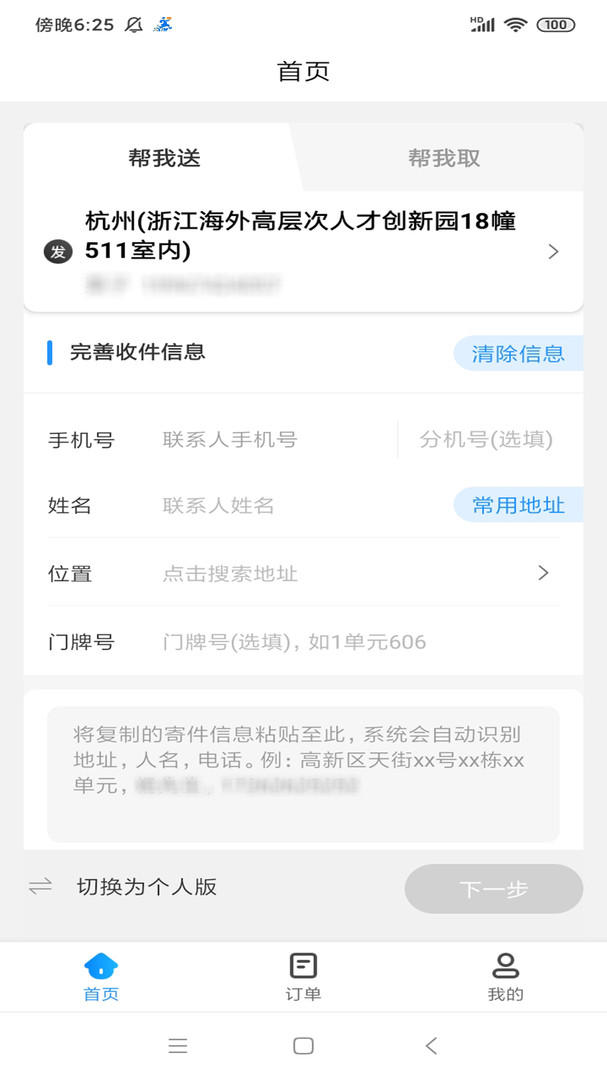Tap the 下一步 button
The image size is (607, 1080).
[x=493, y=889]
